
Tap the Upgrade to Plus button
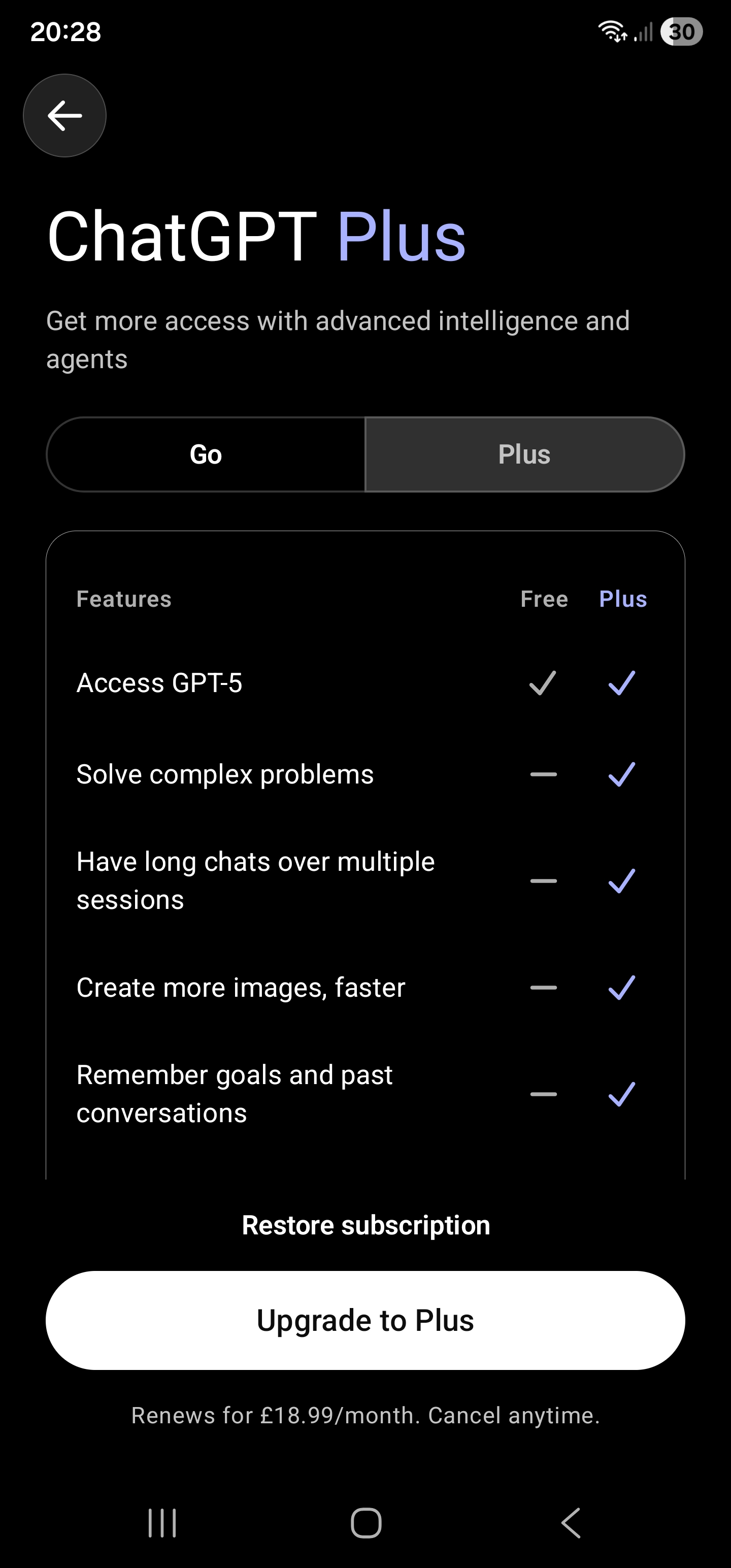pyautogui.click(x=365, y=1320)
